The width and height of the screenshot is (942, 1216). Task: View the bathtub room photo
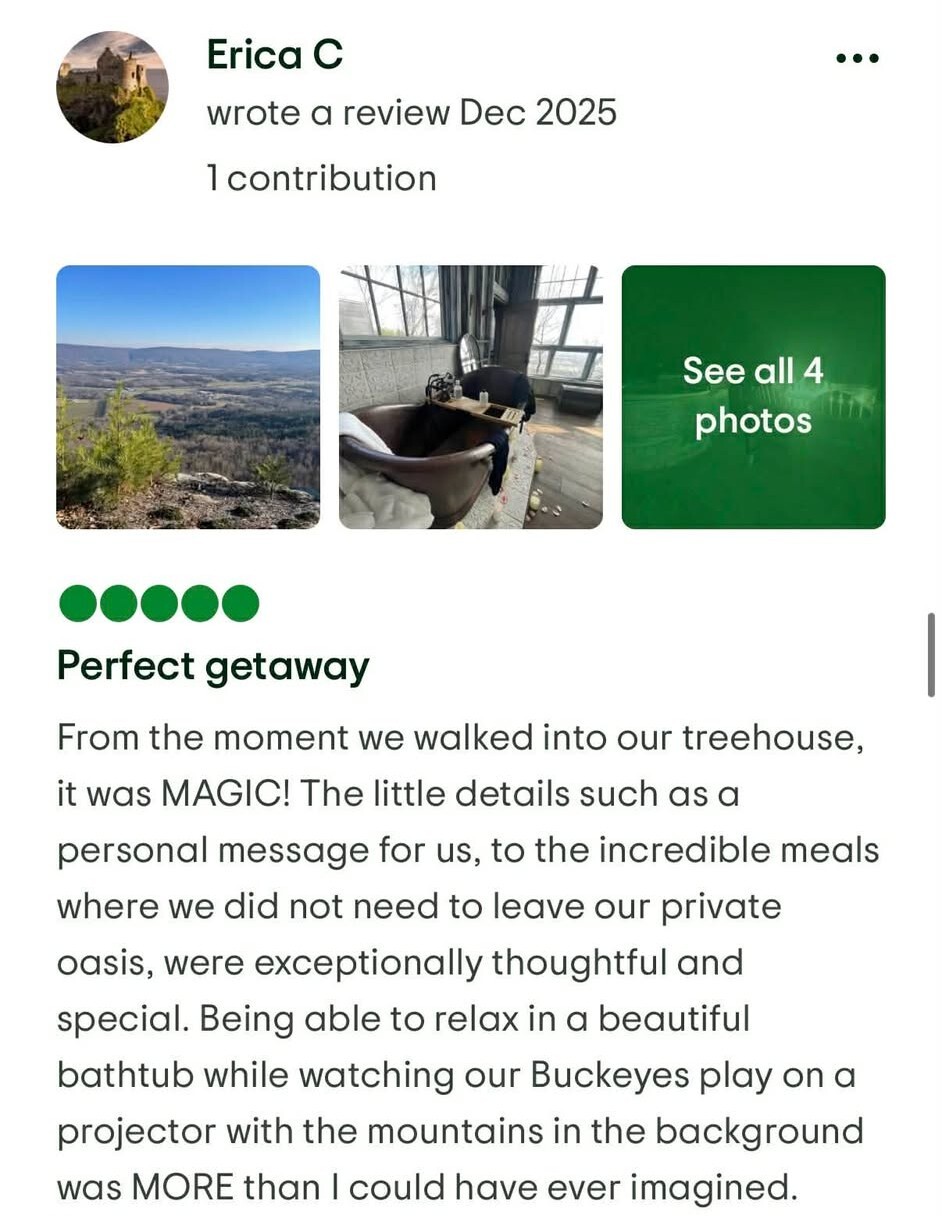pyautogui.click(x=471, y=397)
